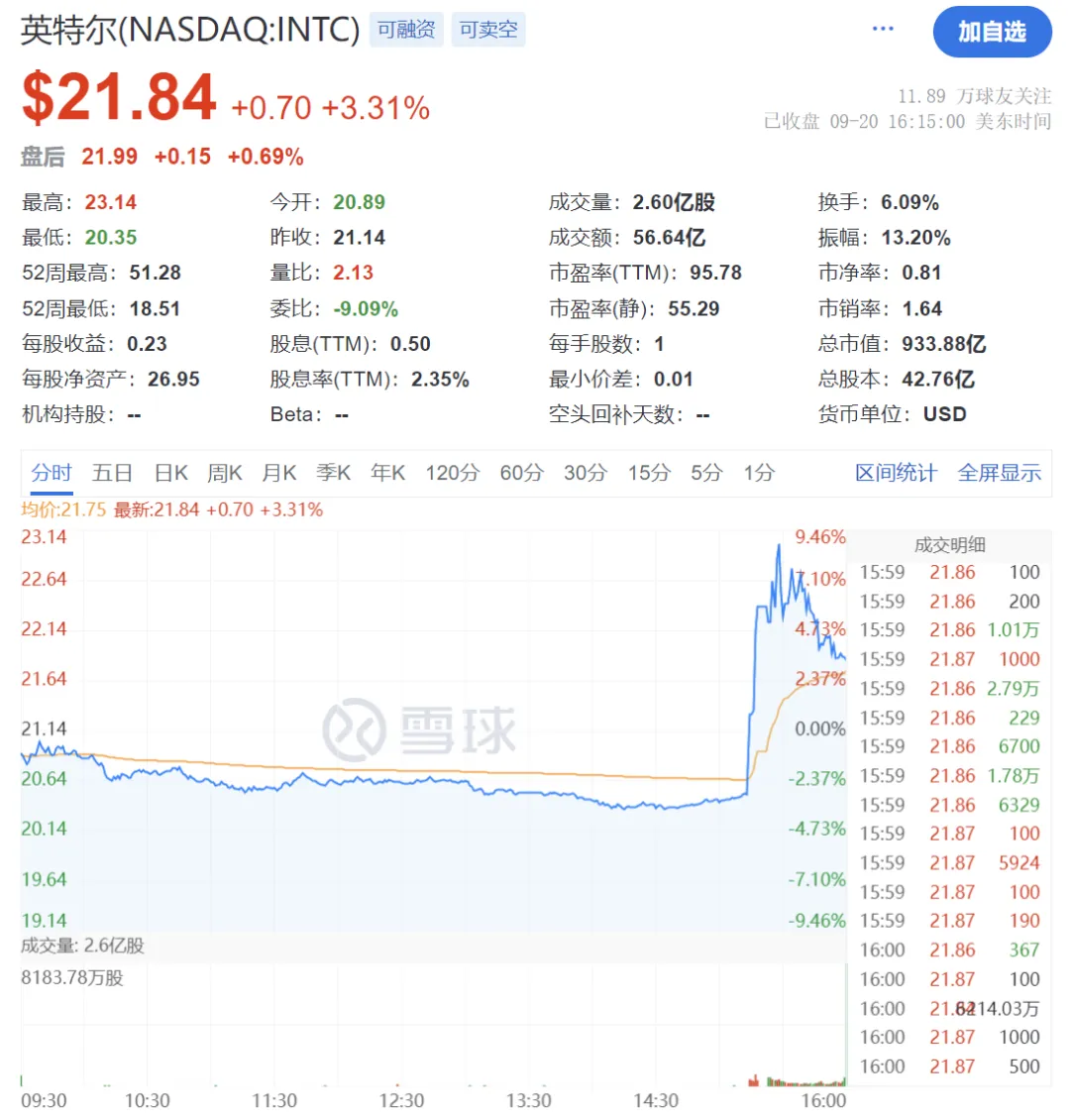Select the 120分 interval tab
Viewport: 1070px width, 1120px height.
pos(452,473)
